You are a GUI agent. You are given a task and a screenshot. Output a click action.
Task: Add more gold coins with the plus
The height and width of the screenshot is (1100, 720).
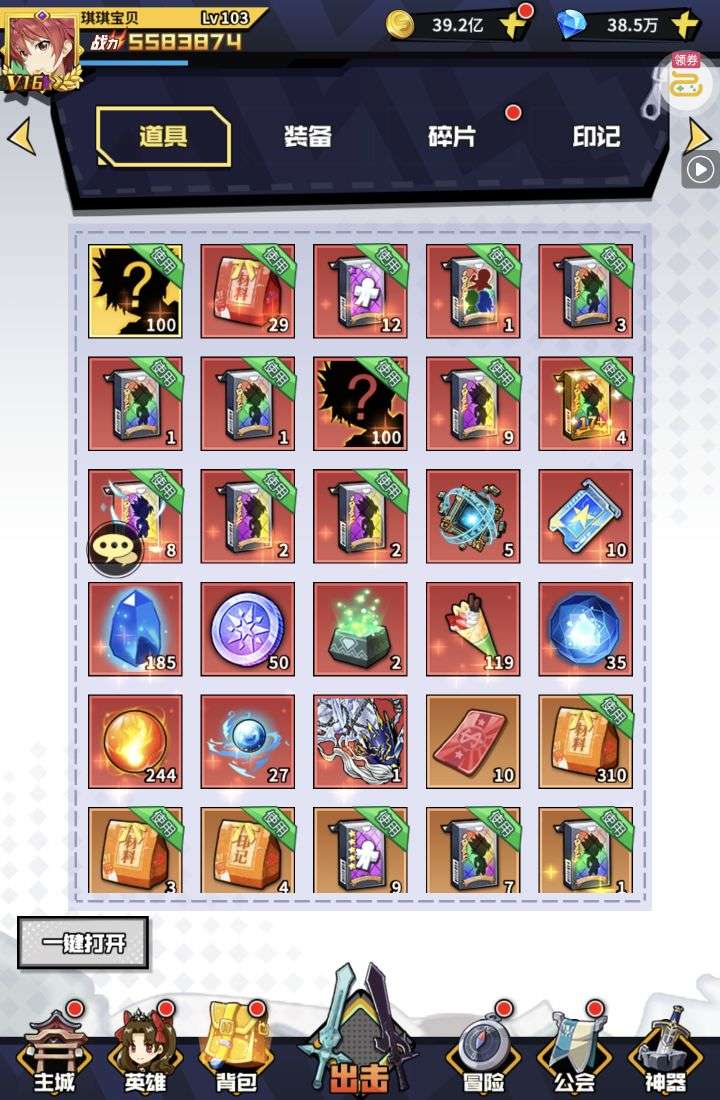coord(515,25)
